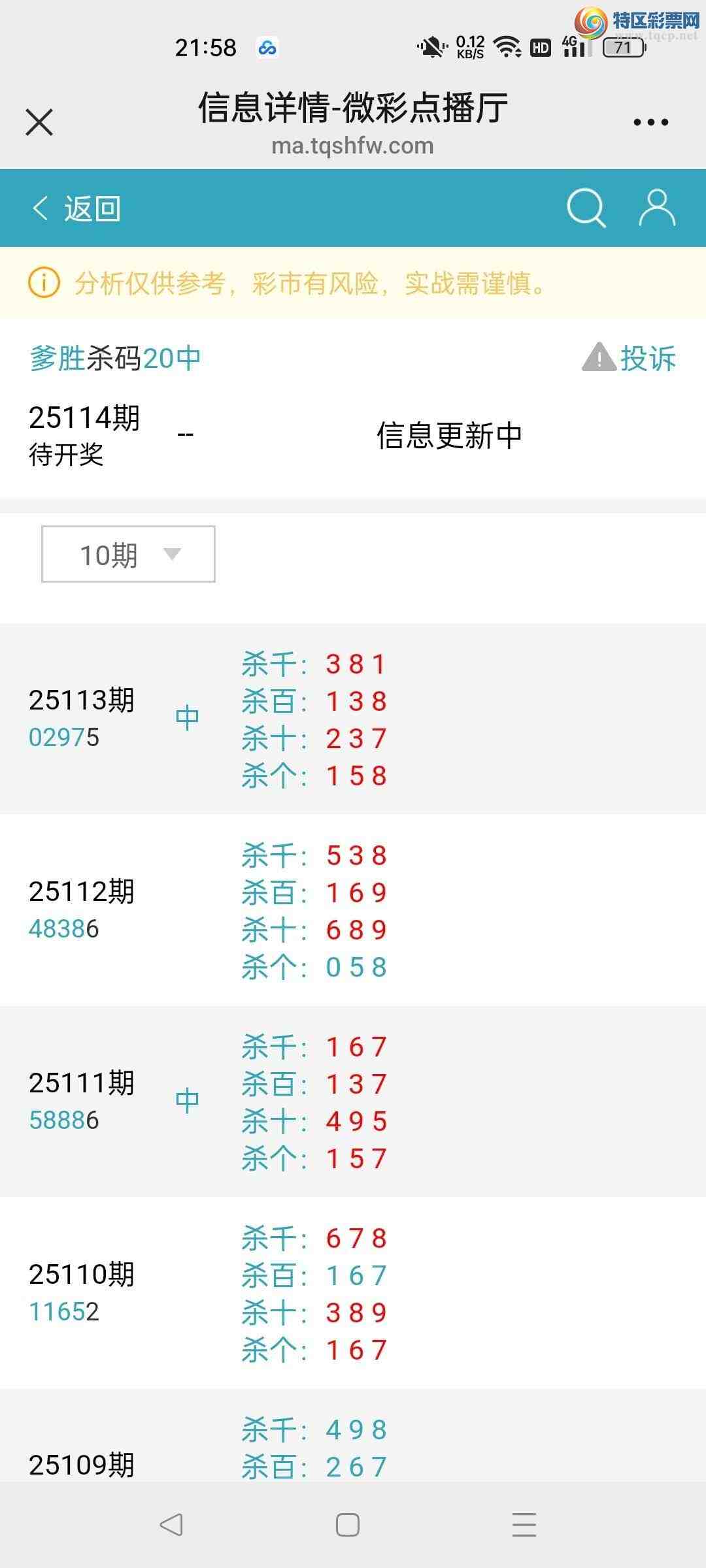Tap the system back navigation button
Screen dimensions: 706x1568
(x=171, y=1525)
